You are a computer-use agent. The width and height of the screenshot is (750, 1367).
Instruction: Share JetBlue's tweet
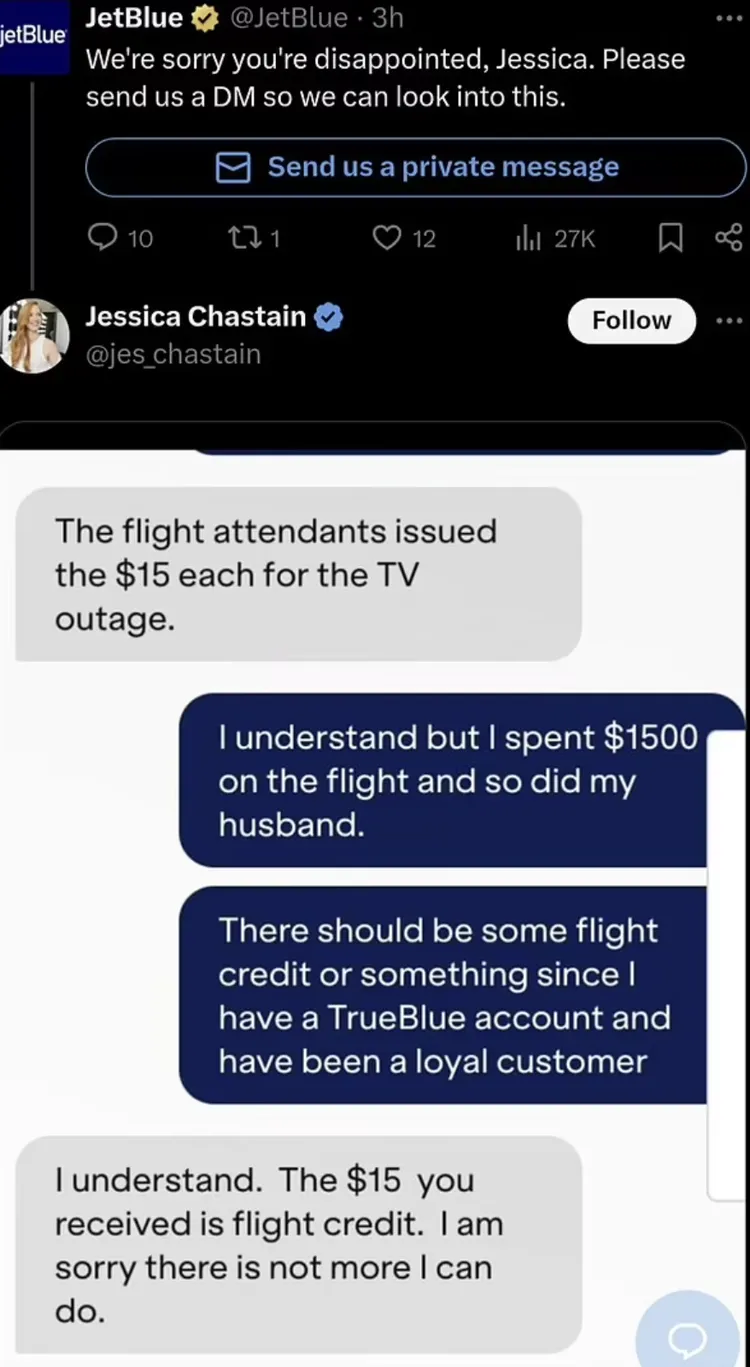coord(729,238)
